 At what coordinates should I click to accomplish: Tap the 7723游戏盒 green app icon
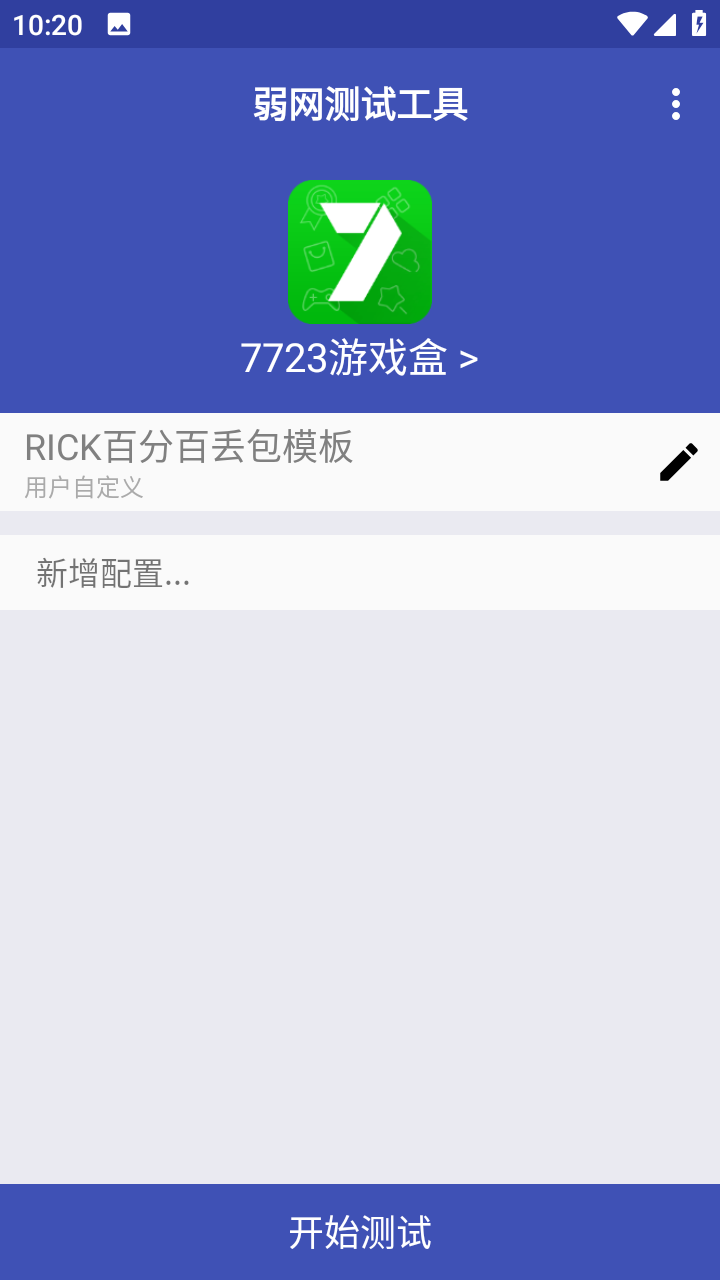tap(360, 252)
